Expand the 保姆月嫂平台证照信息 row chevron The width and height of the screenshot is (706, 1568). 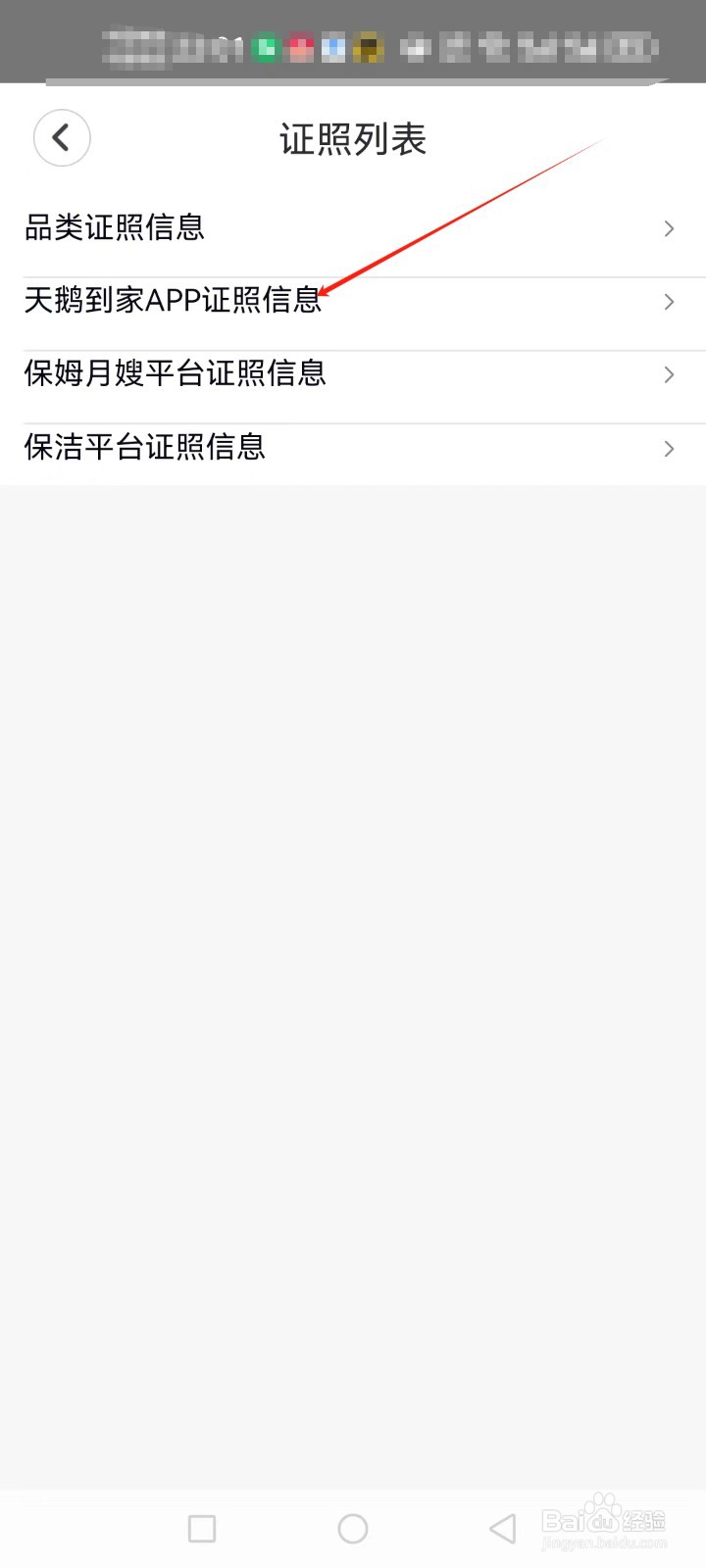coord(669,374)
